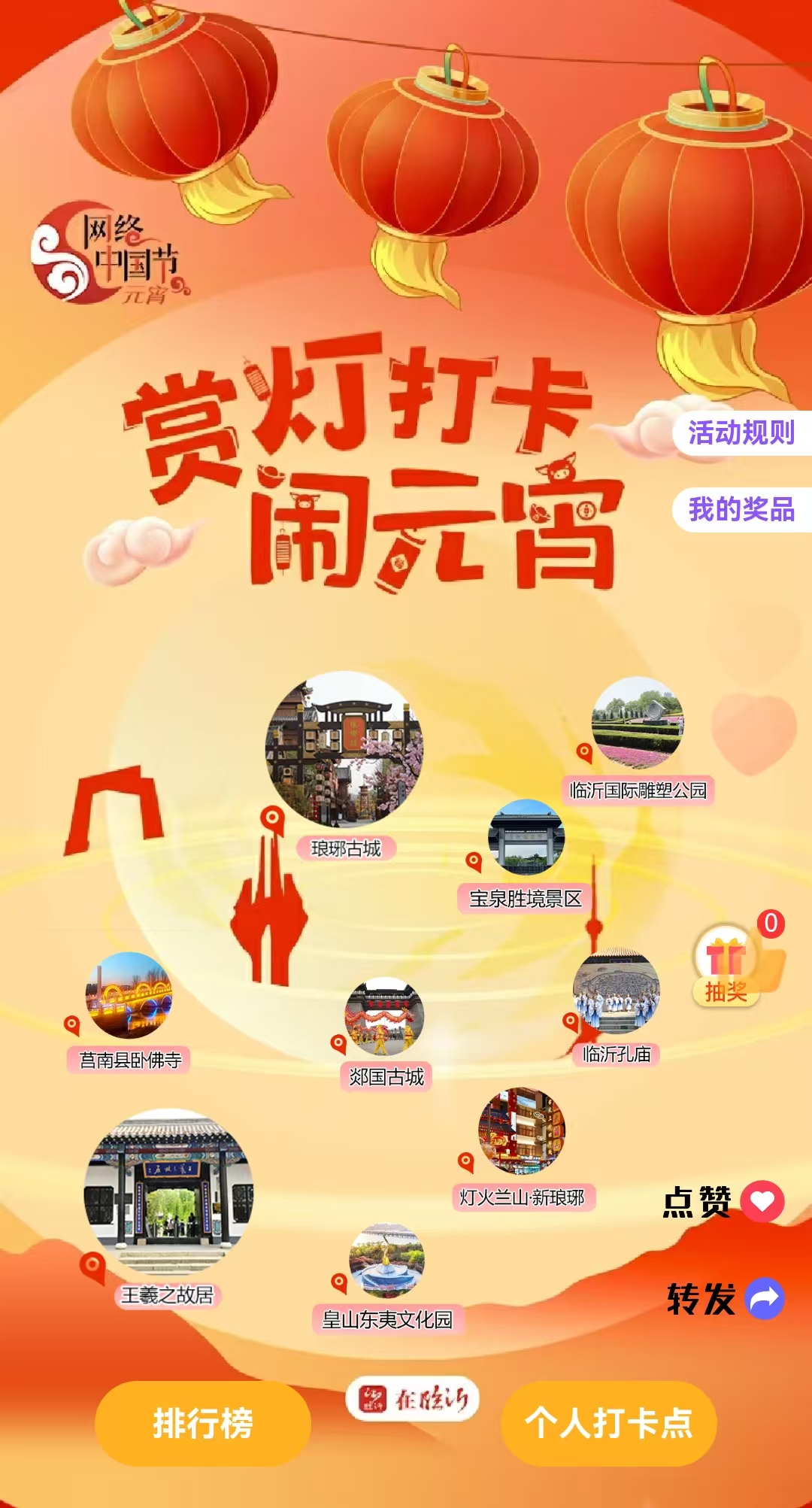The height and width of the screenshot is (1508, 812).
Task: Choose the 莒南县卧佛寺 location
Action: click(x=129, y=996)
